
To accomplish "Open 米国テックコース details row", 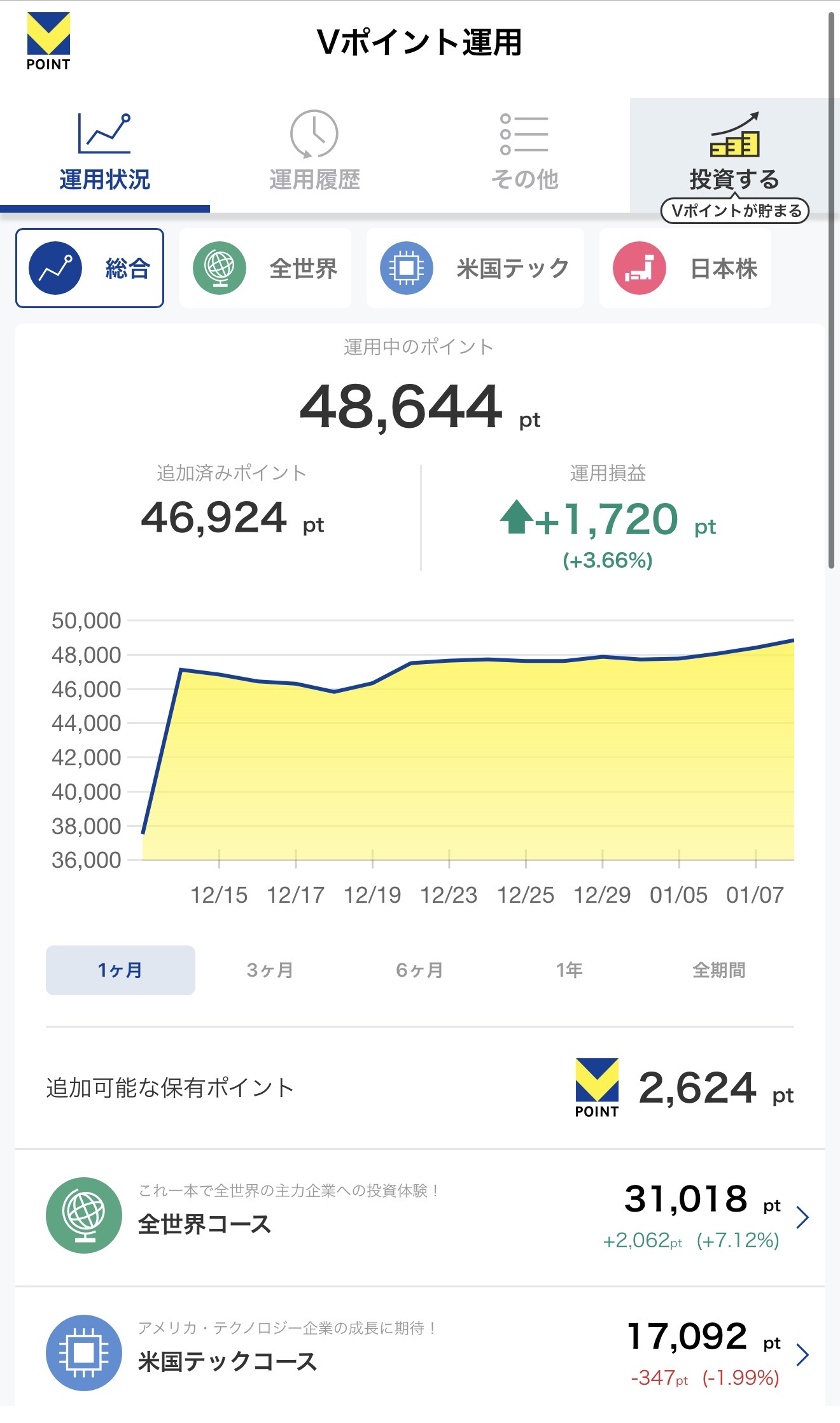I will click(x=420, y=1354).
